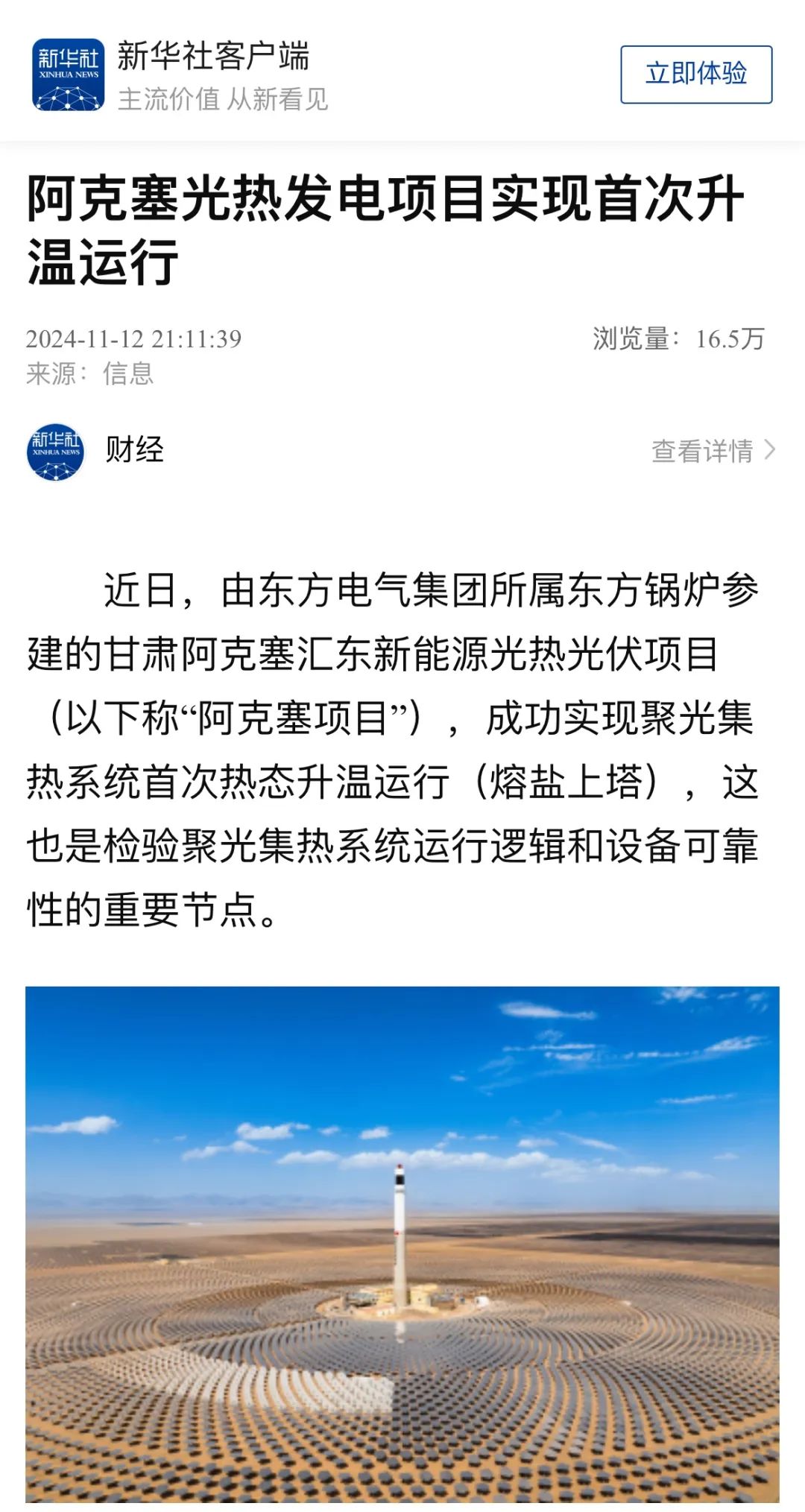Image resolution: width=805 pixels, height=1512 pixels.
Task: View the solar tower photo full screen
Action: [402, 1244]
